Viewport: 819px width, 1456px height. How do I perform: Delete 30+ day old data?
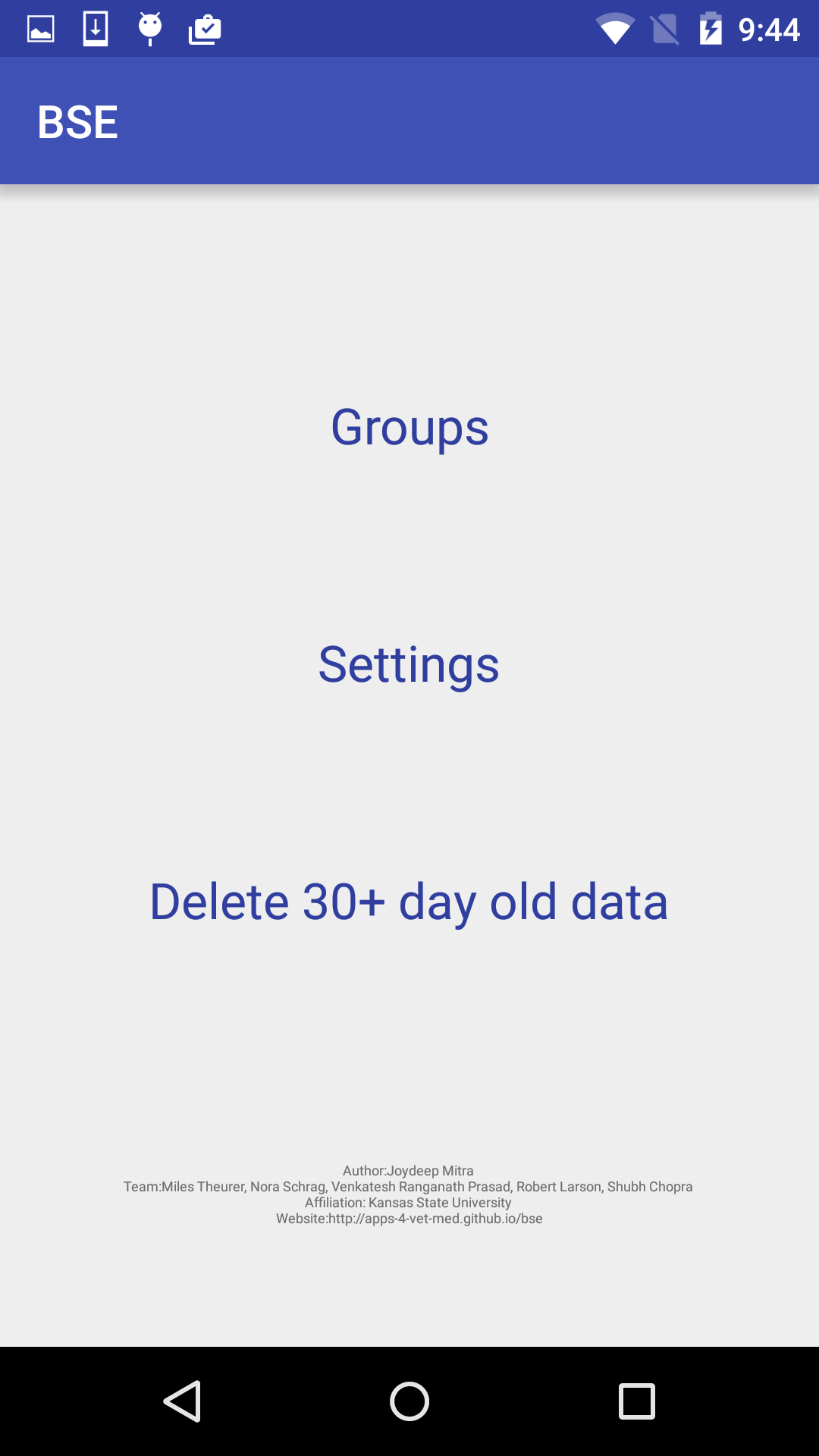click(409, 902)
